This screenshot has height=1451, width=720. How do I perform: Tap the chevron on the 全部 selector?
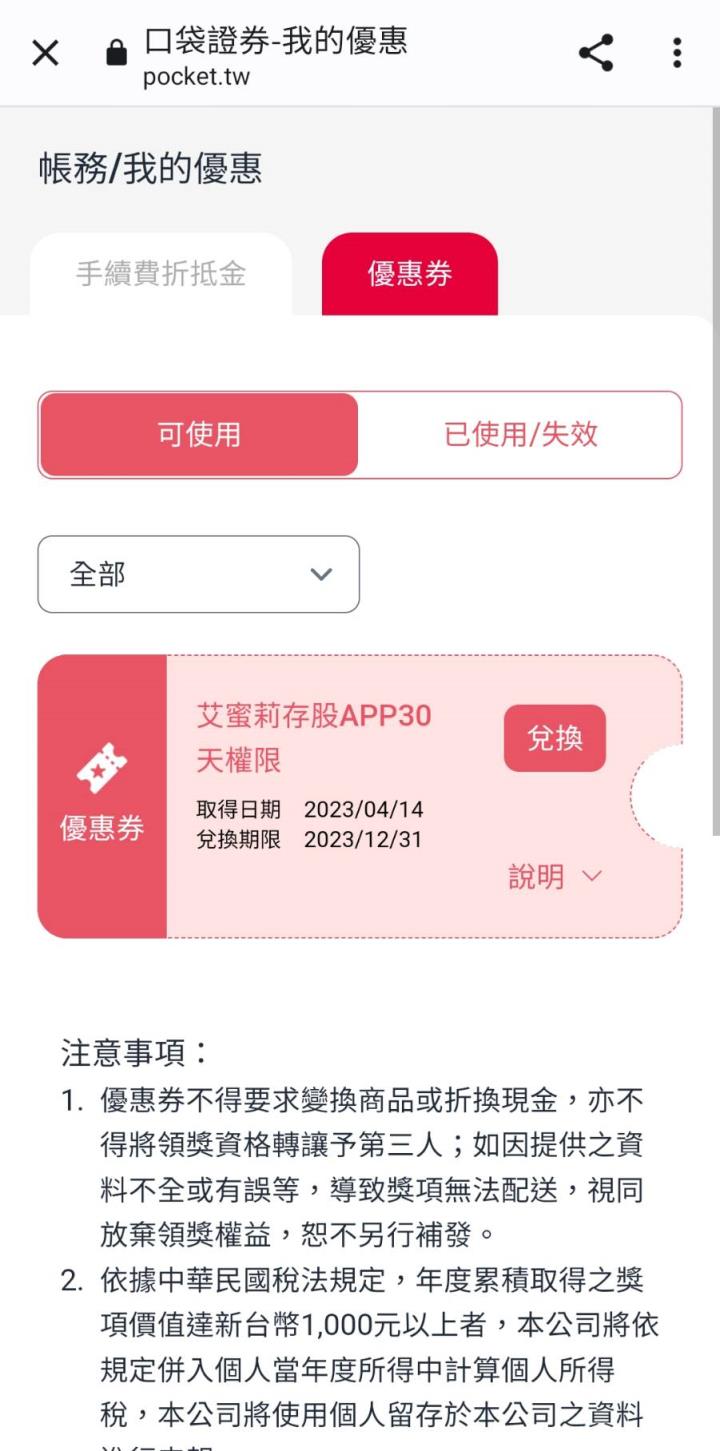tap(320, 573)
